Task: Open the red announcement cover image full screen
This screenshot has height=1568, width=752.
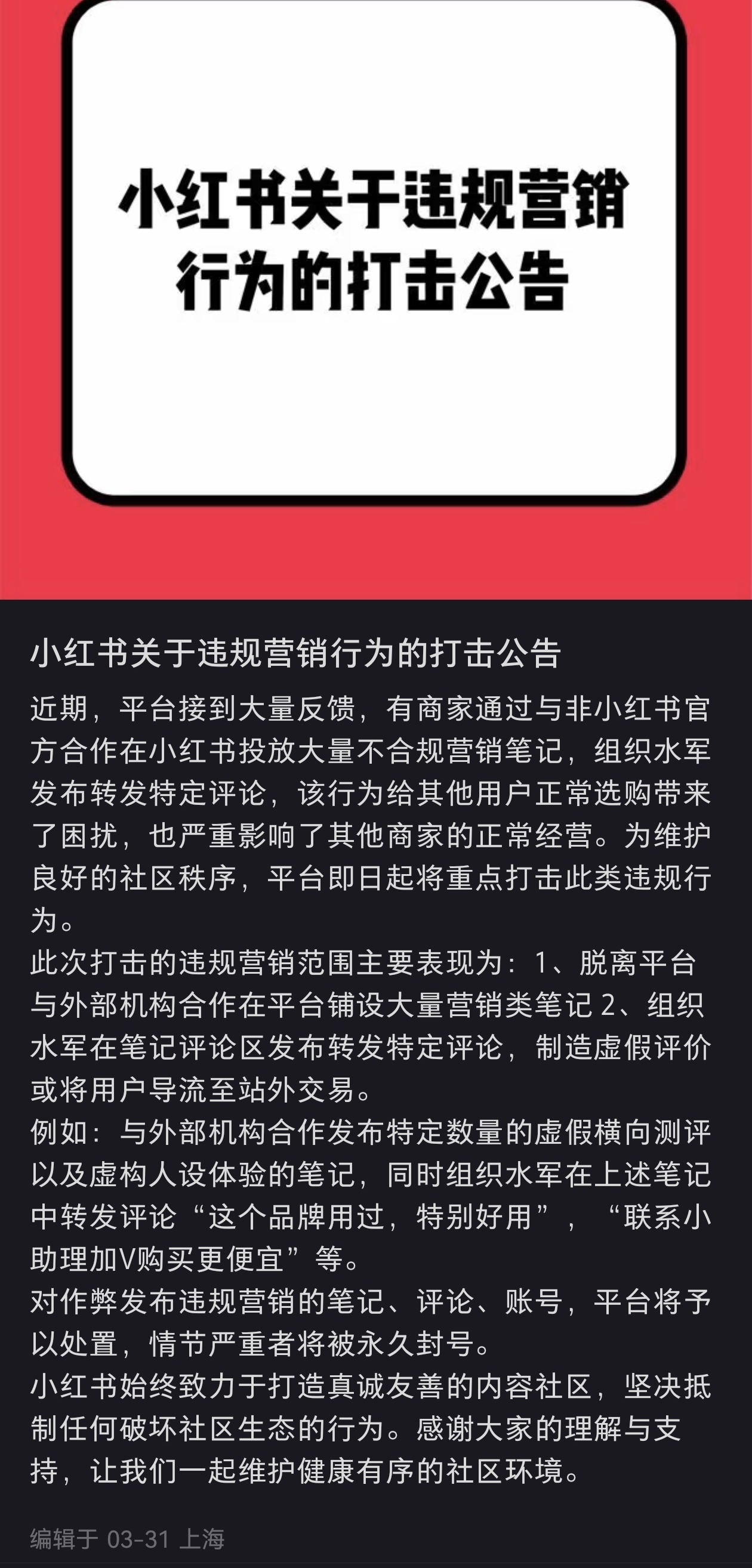Action: pos(375,298)
